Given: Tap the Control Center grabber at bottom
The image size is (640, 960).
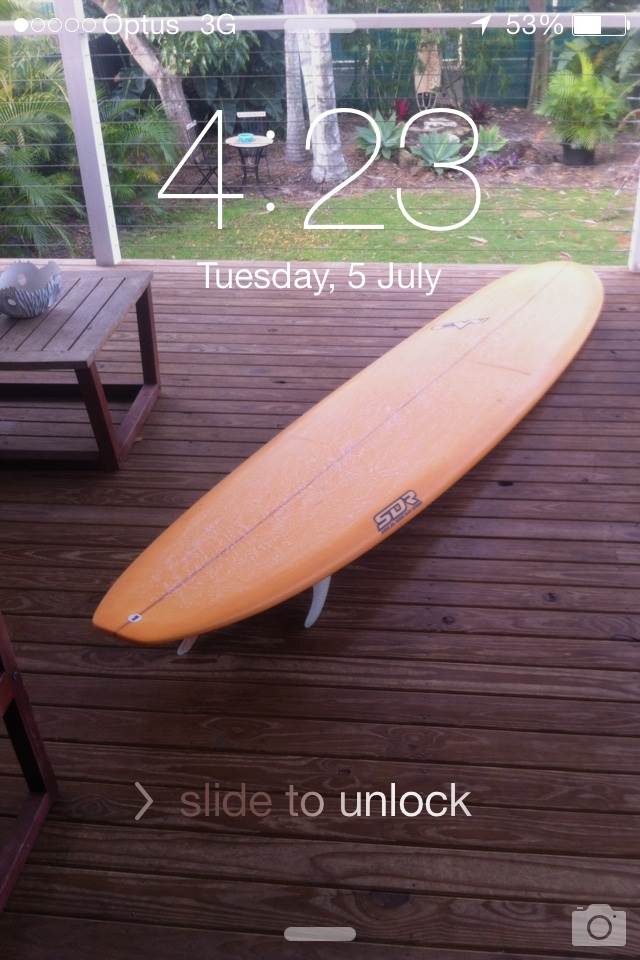Looking at the screenshot, I should (x=320, y=934).
